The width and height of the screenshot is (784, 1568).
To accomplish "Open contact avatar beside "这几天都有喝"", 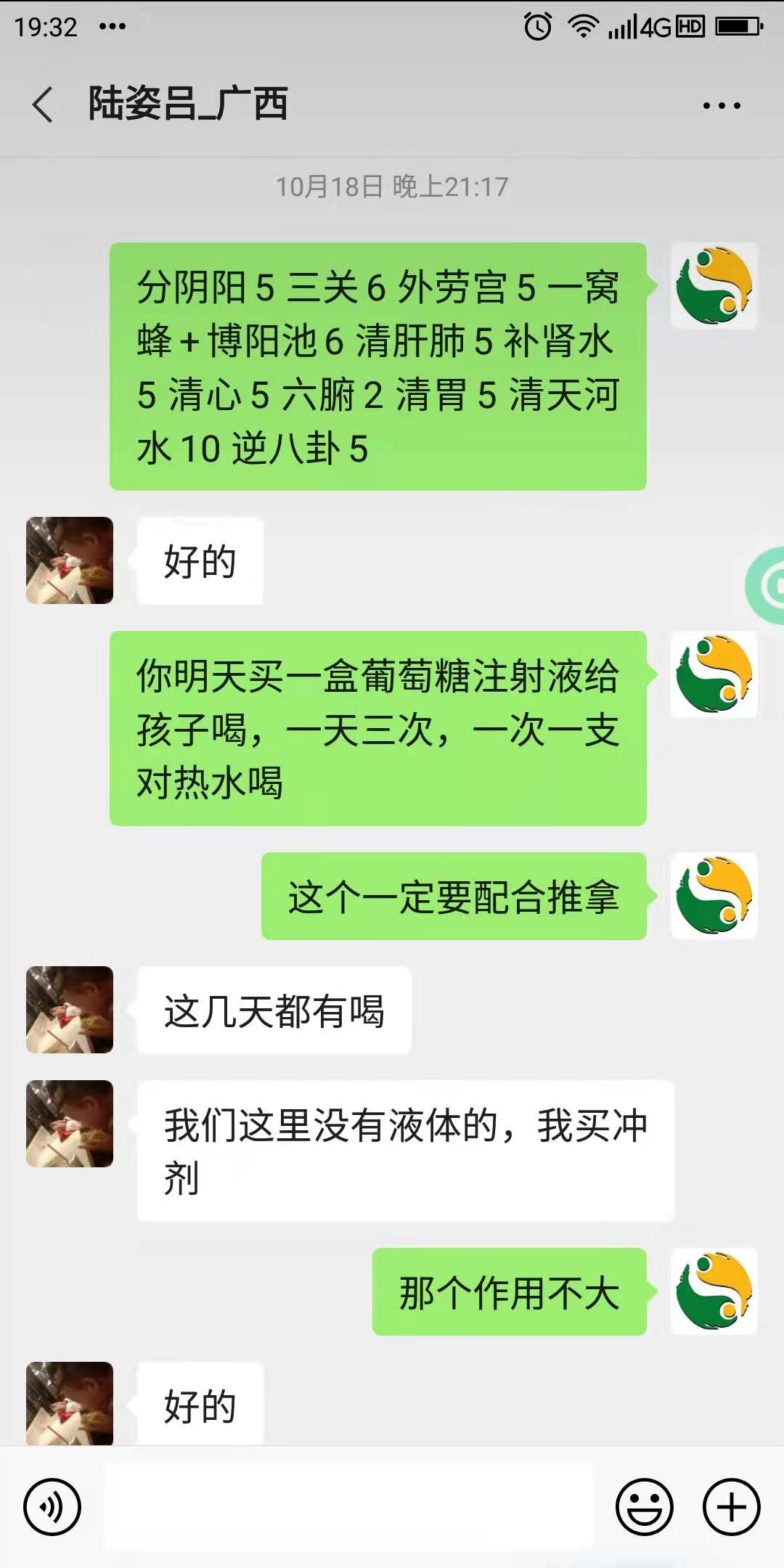I will (x=70, y=1010).
